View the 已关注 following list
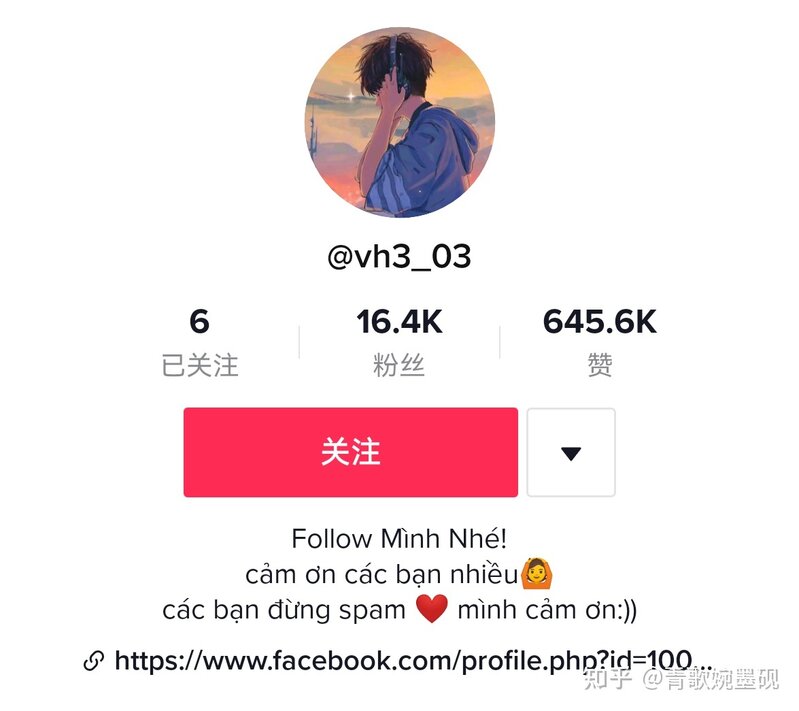The width and height of the screenshot is (799, 711). [199, 343]
